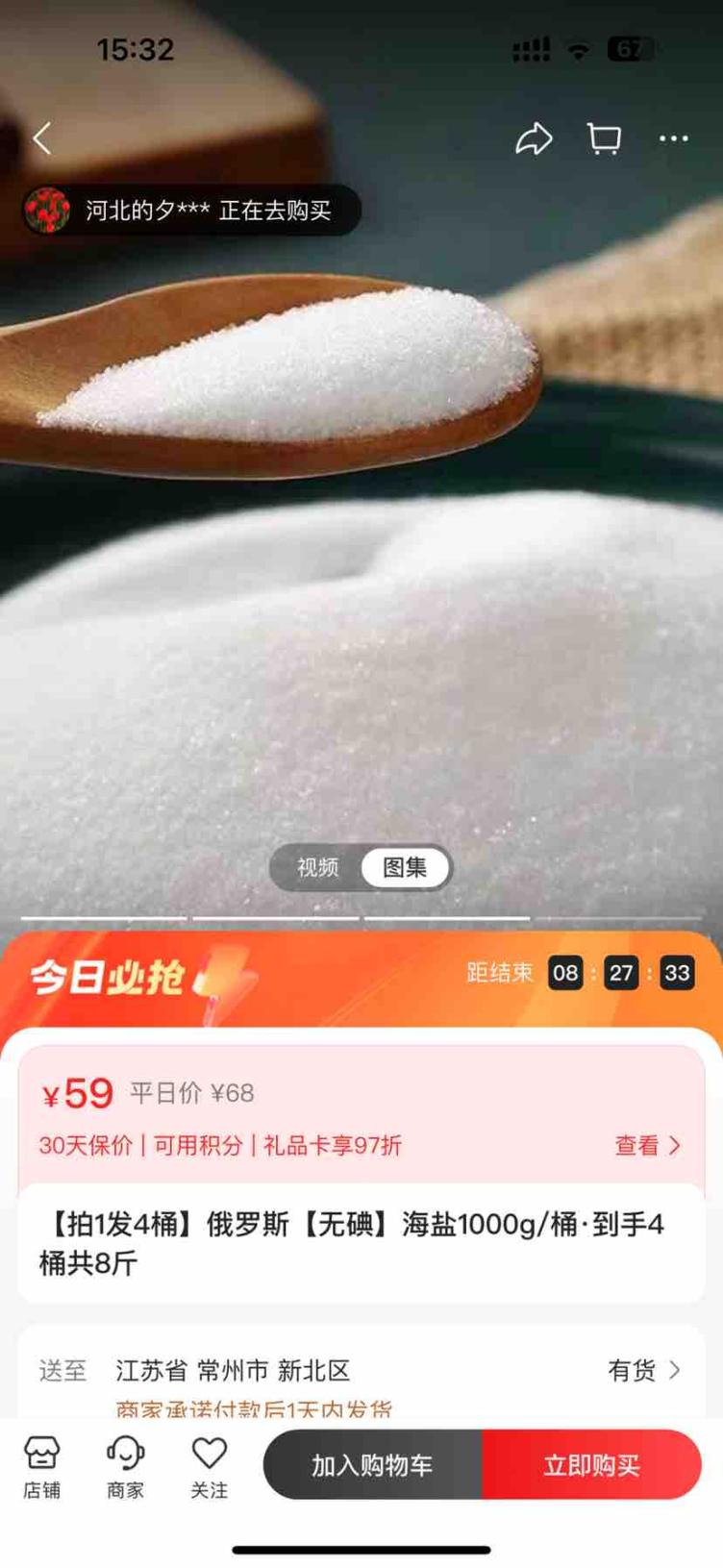Screen dimensions: 723x1568
Task: Open the shopping cart icon
Action: [x=604, y=139]
